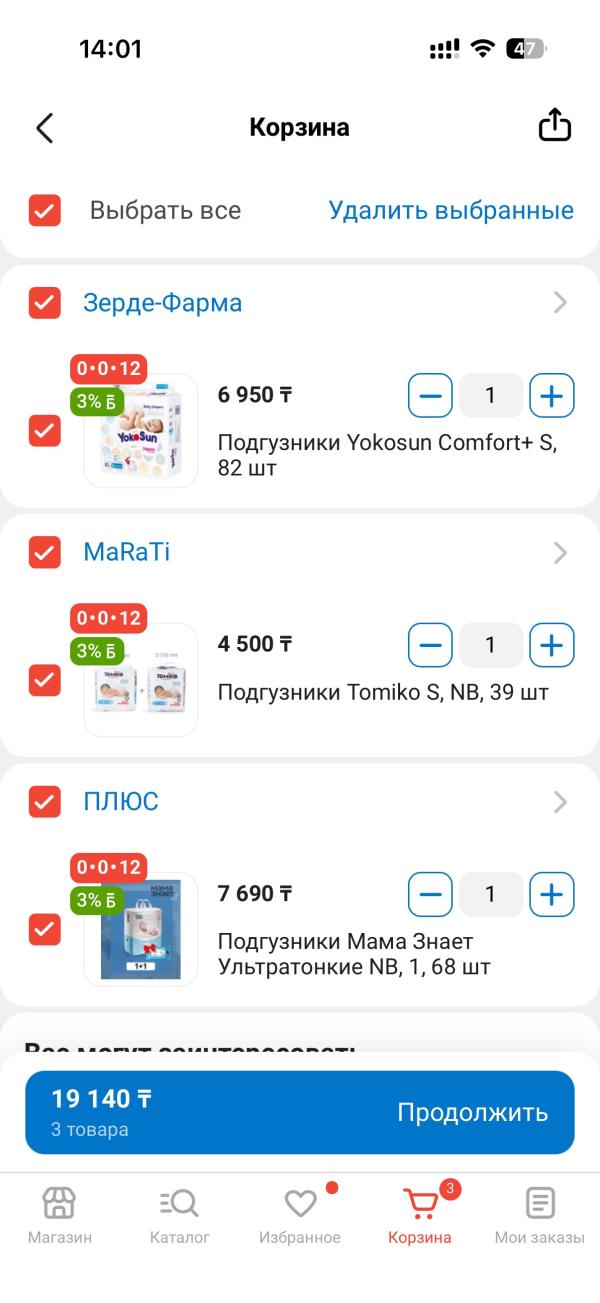Open the Мои заказы tab
600x1303 pixels.
tap(539, 1215)
